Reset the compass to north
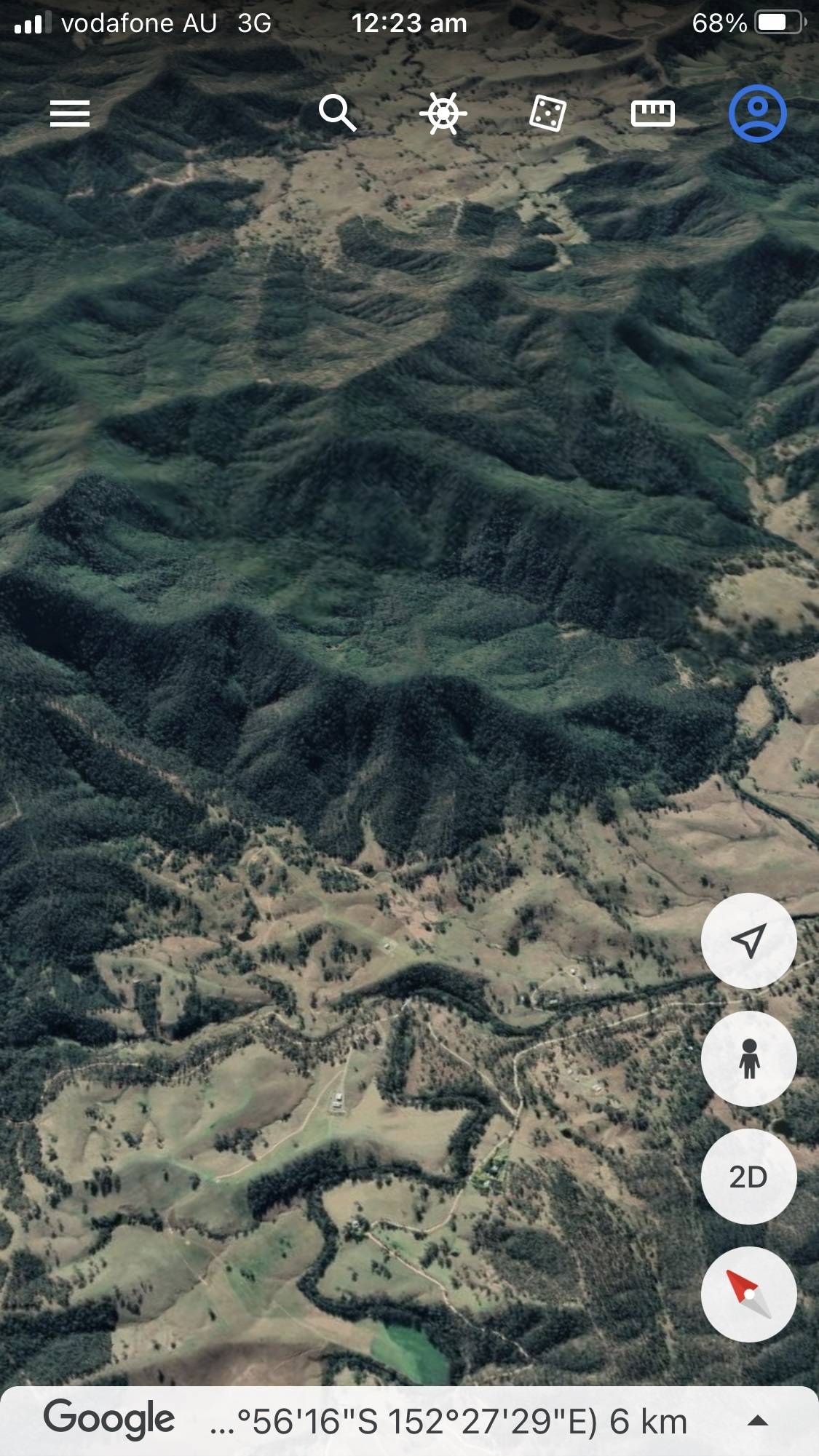 click(x=748, y=1294)
